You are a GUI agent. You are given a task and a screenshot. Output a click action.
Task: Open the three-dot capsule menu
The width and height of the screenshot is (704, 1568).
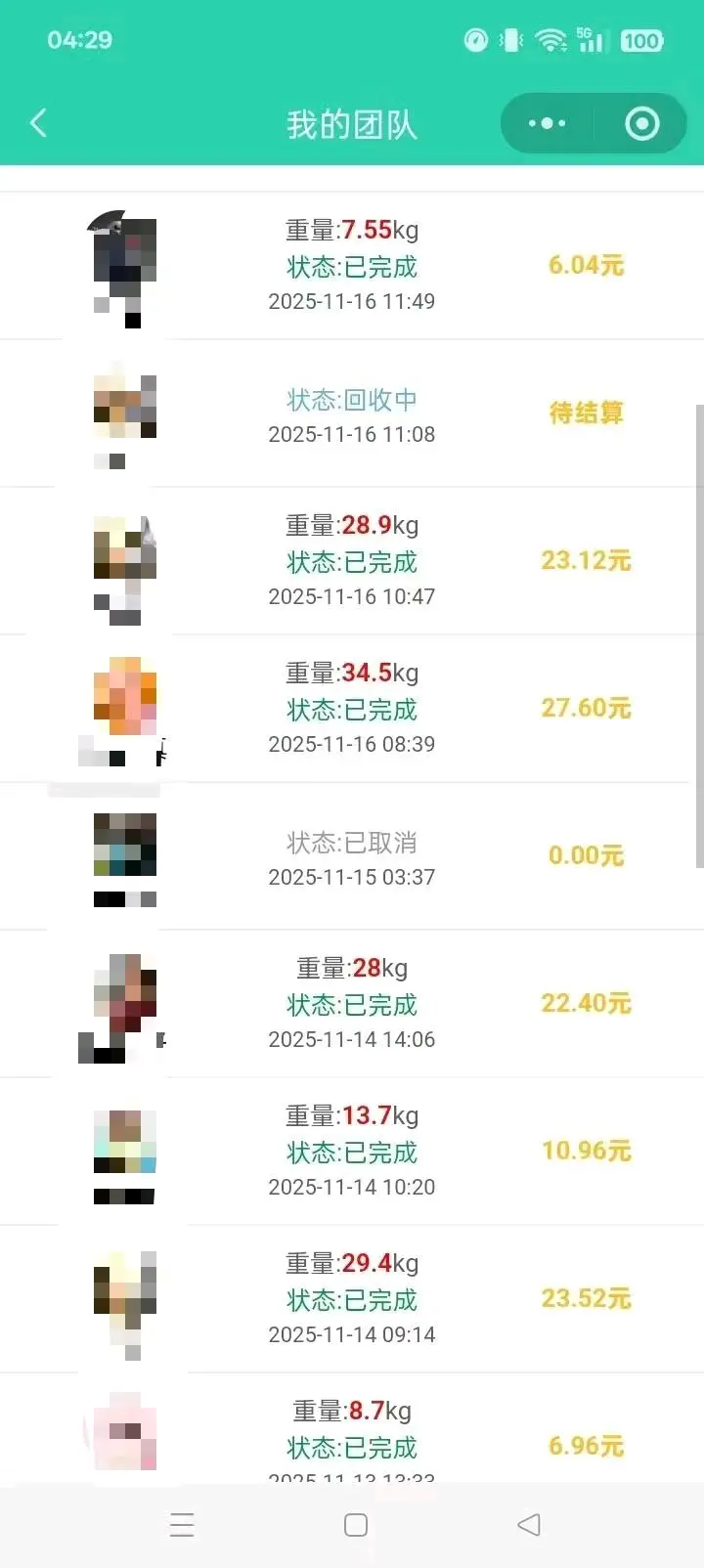click(546, 123)
